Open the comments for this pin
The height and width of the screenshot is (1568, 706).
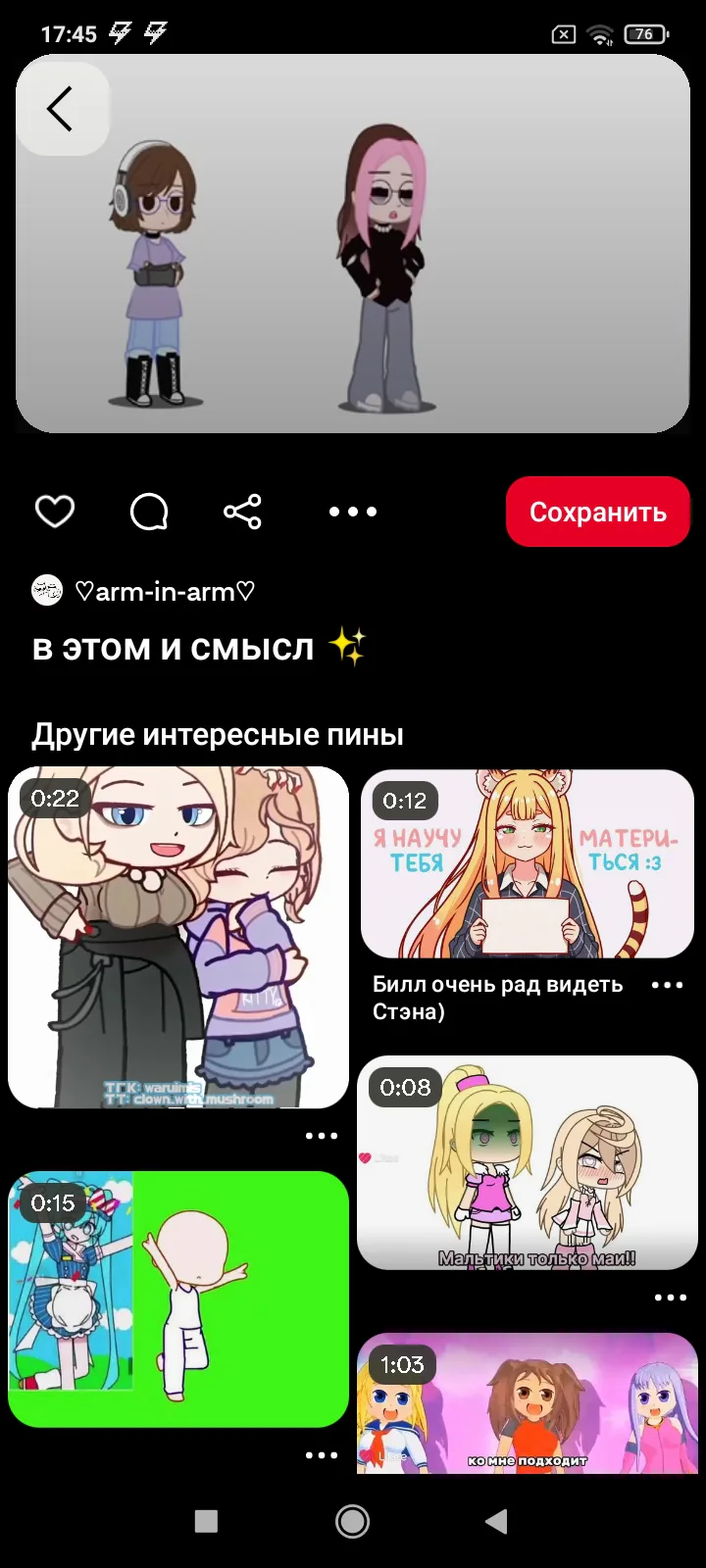[149, 512]
